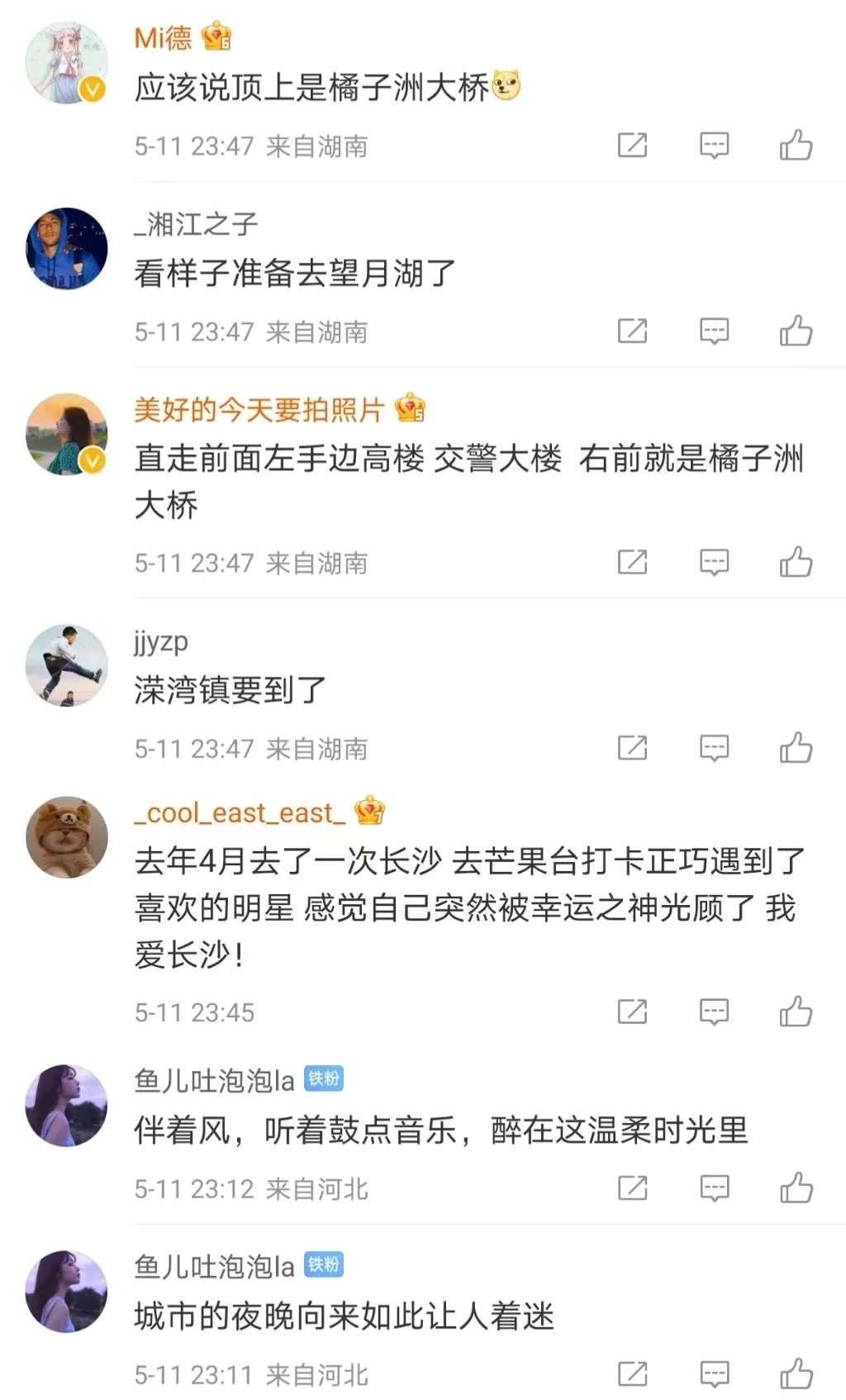Reply to _湘江之子's comment

click(714, 331)
